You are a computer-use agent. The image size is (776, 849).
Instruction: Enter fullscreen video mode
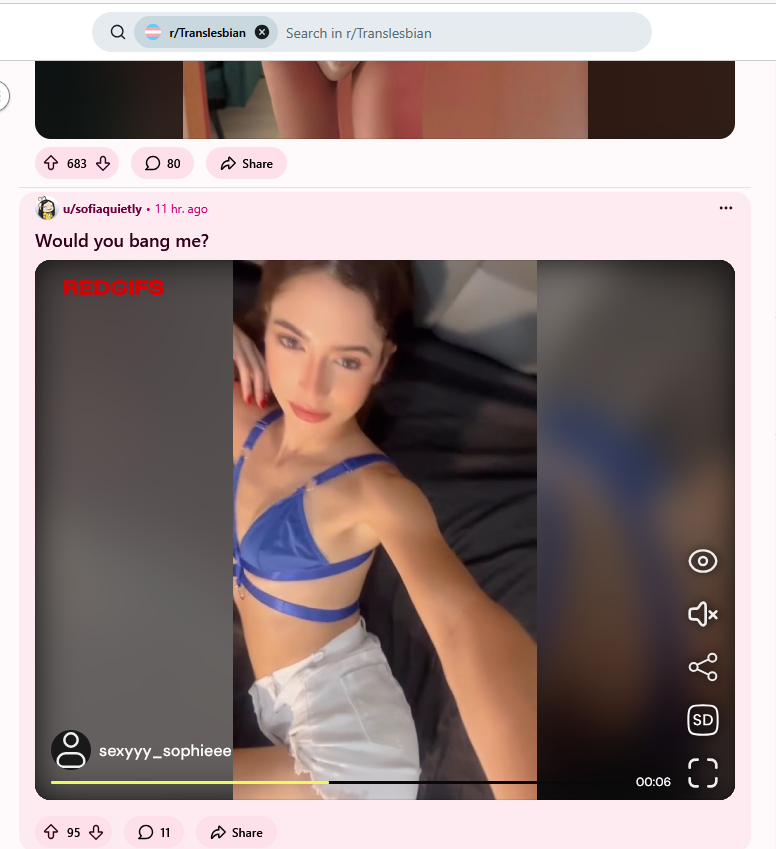click(x=703, y=772)
